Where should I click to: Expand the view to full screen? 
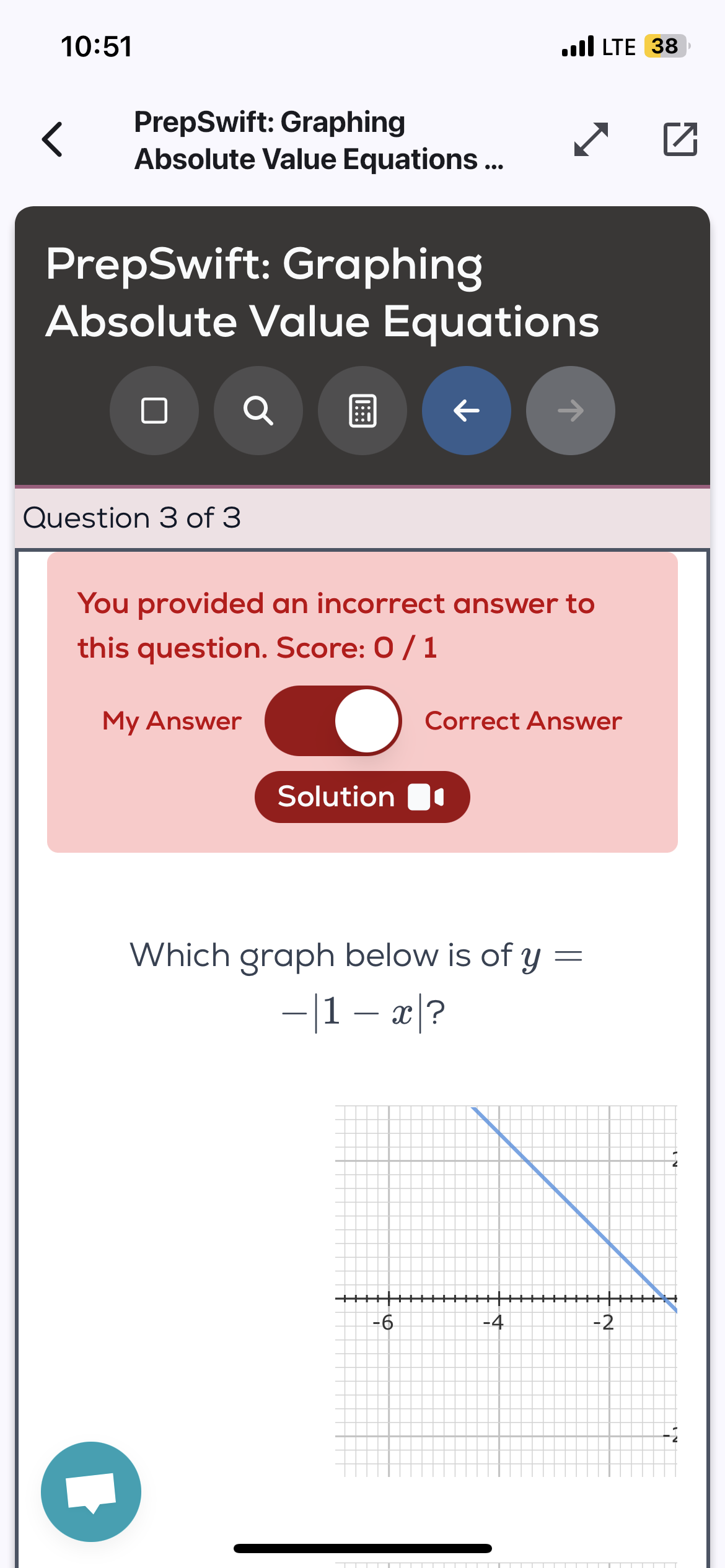pos(591,139)
